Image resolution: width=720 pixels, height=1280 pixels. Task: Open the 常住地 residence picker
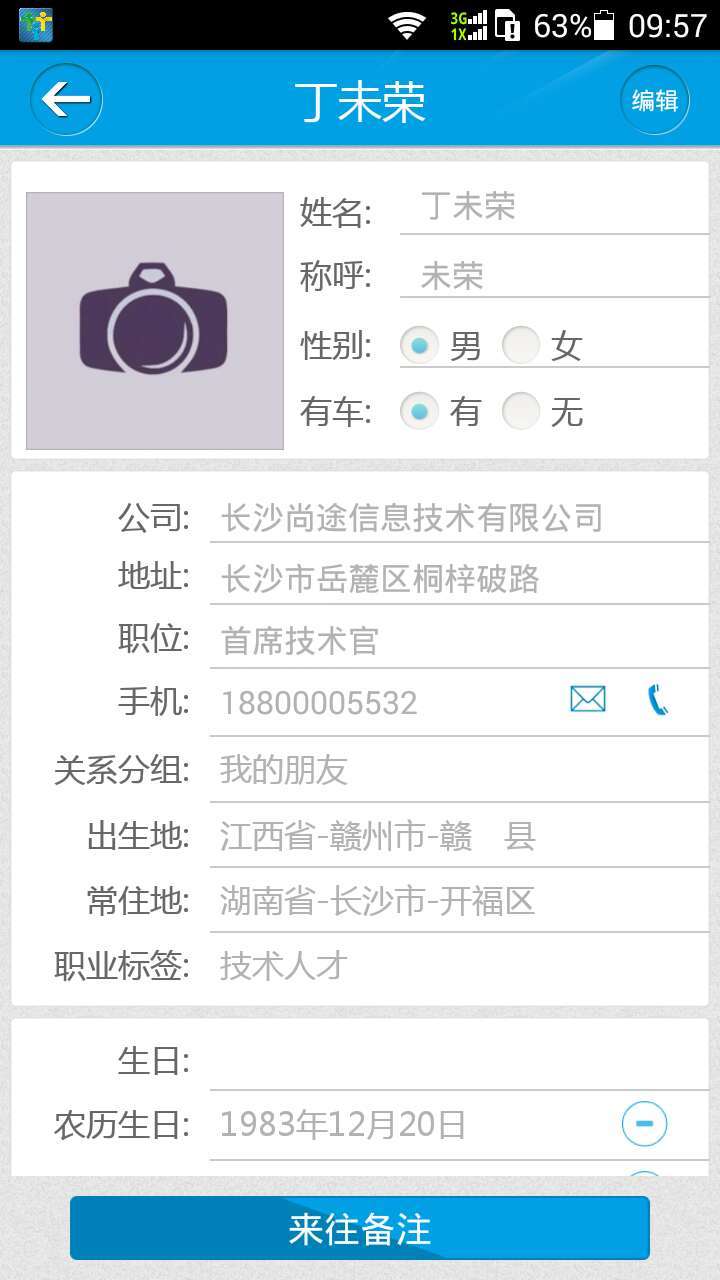point(458,901)
